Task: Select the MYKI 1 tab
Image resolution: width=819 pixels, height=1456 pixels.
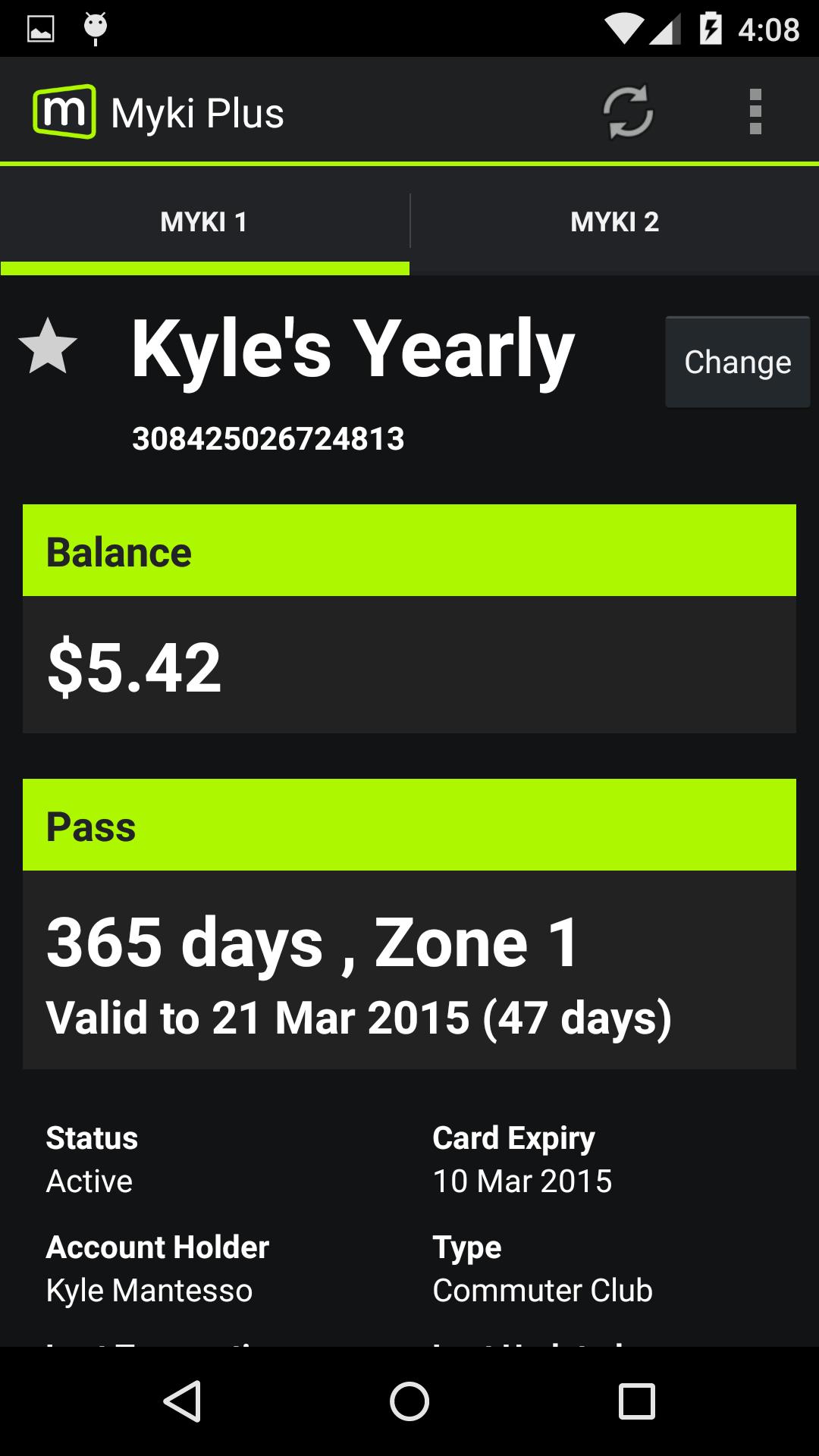Action: [203, 221]
